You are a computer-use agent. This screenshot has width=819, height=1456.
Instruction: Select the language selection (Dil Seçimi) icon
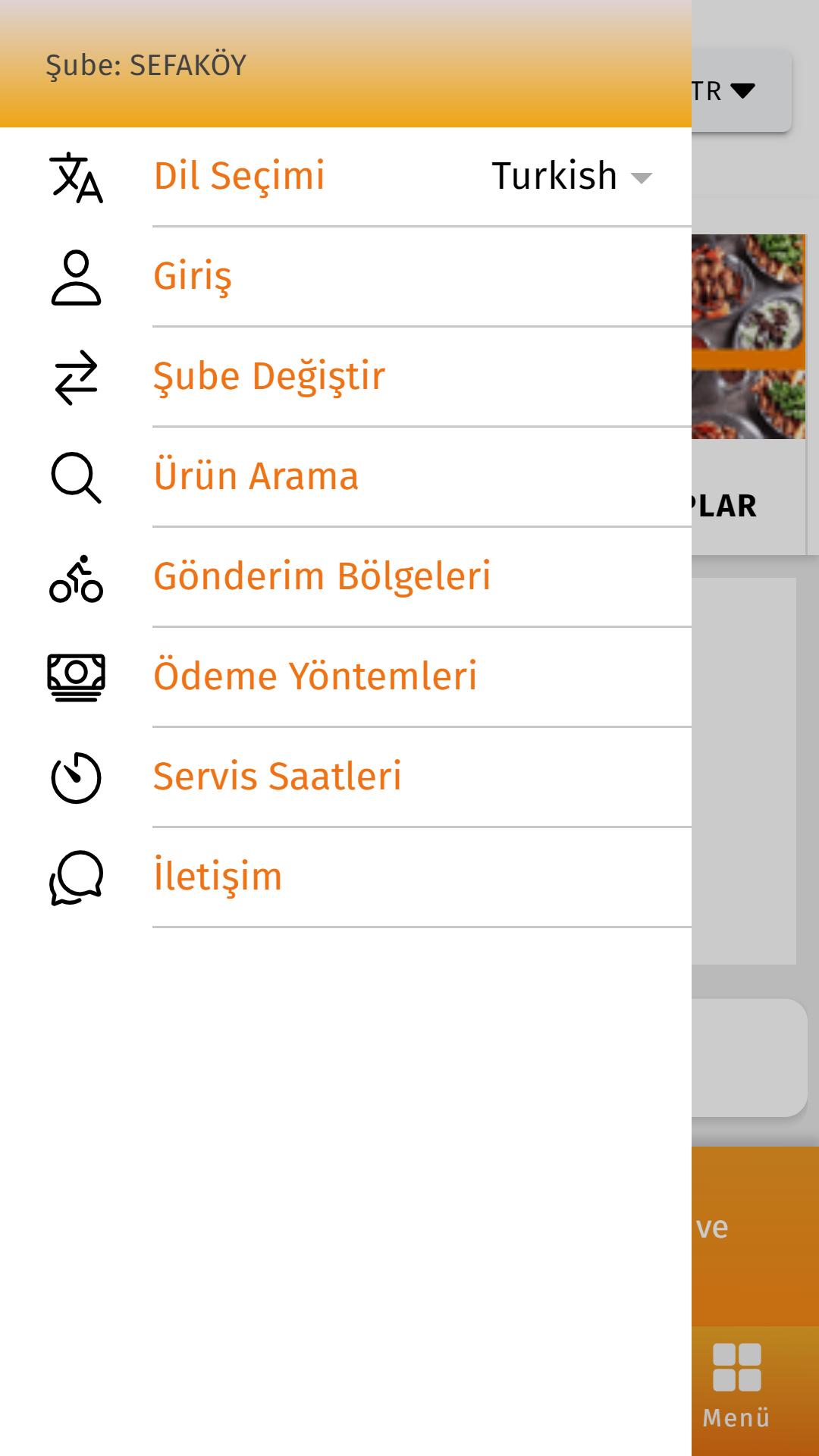[76, 176]
